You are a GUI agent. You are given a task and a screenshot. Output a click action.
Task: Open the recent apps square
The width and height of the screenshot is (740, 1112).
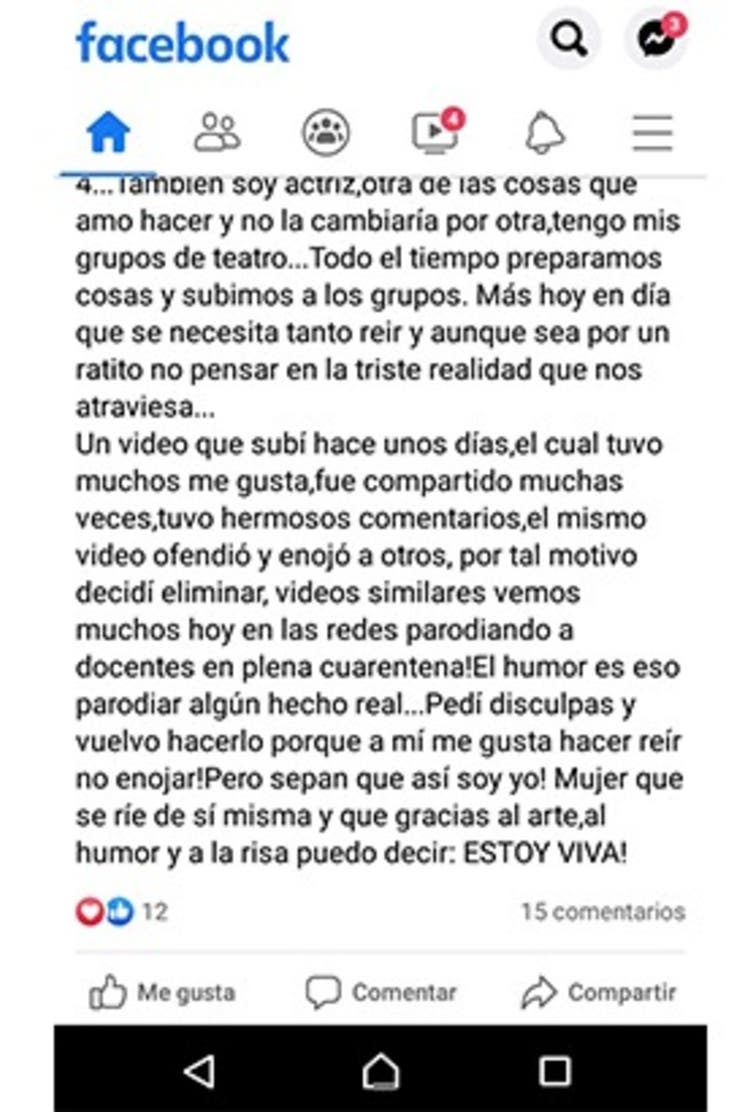click(554, 1071)
